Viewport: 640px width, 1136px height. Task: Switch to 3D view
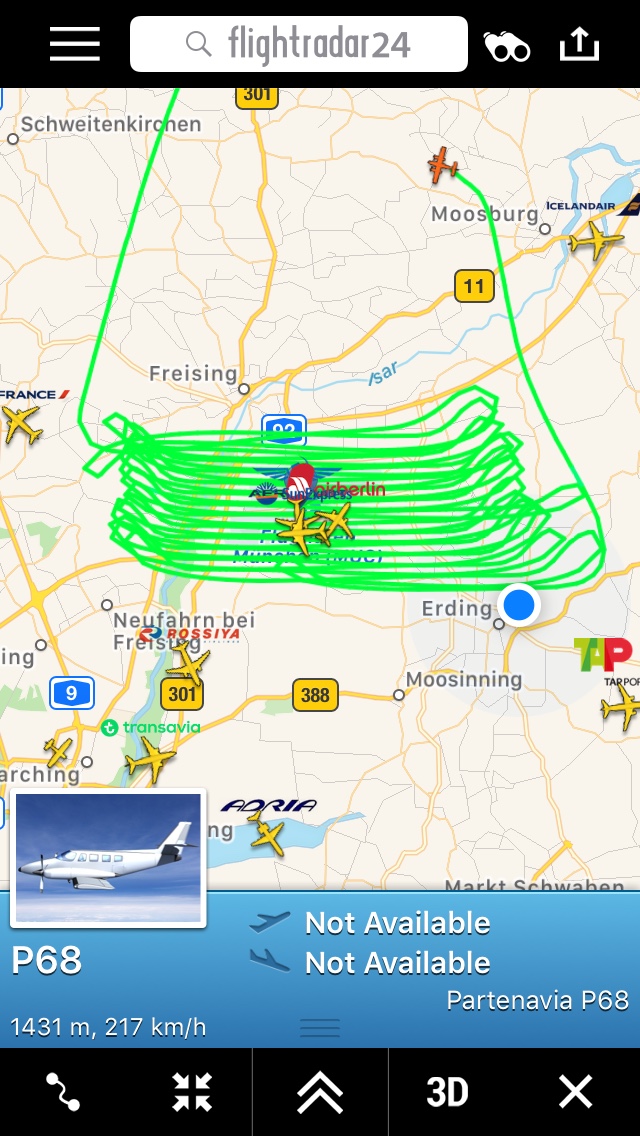point(447,1092)
